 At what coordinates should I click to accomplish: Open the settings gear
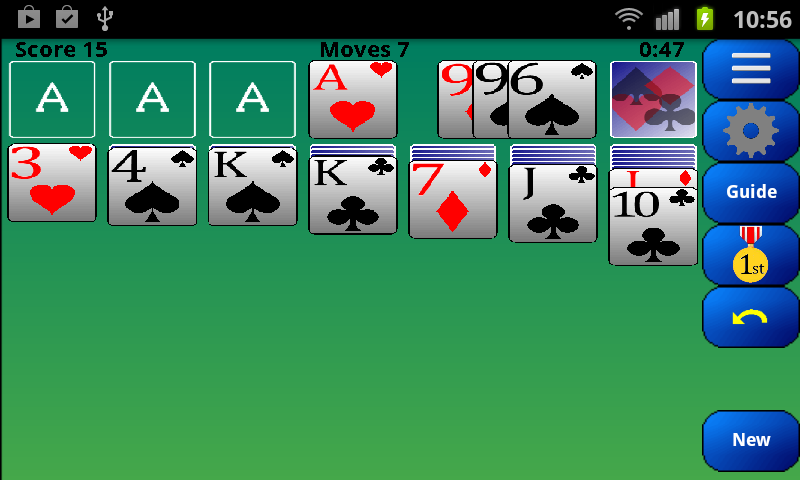tap(750, 130)
